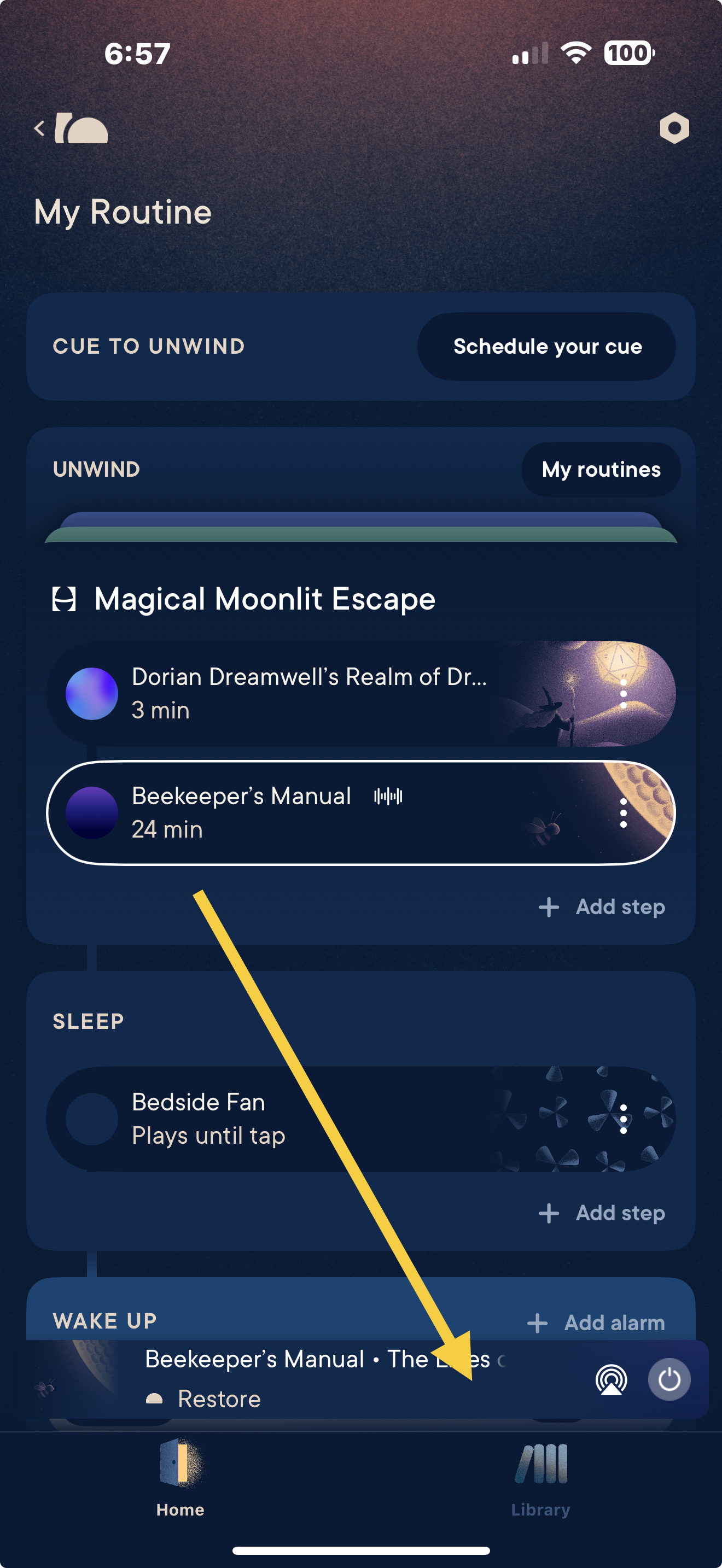
Task: Switch to the Home tab
Action: click(180, 1478)
